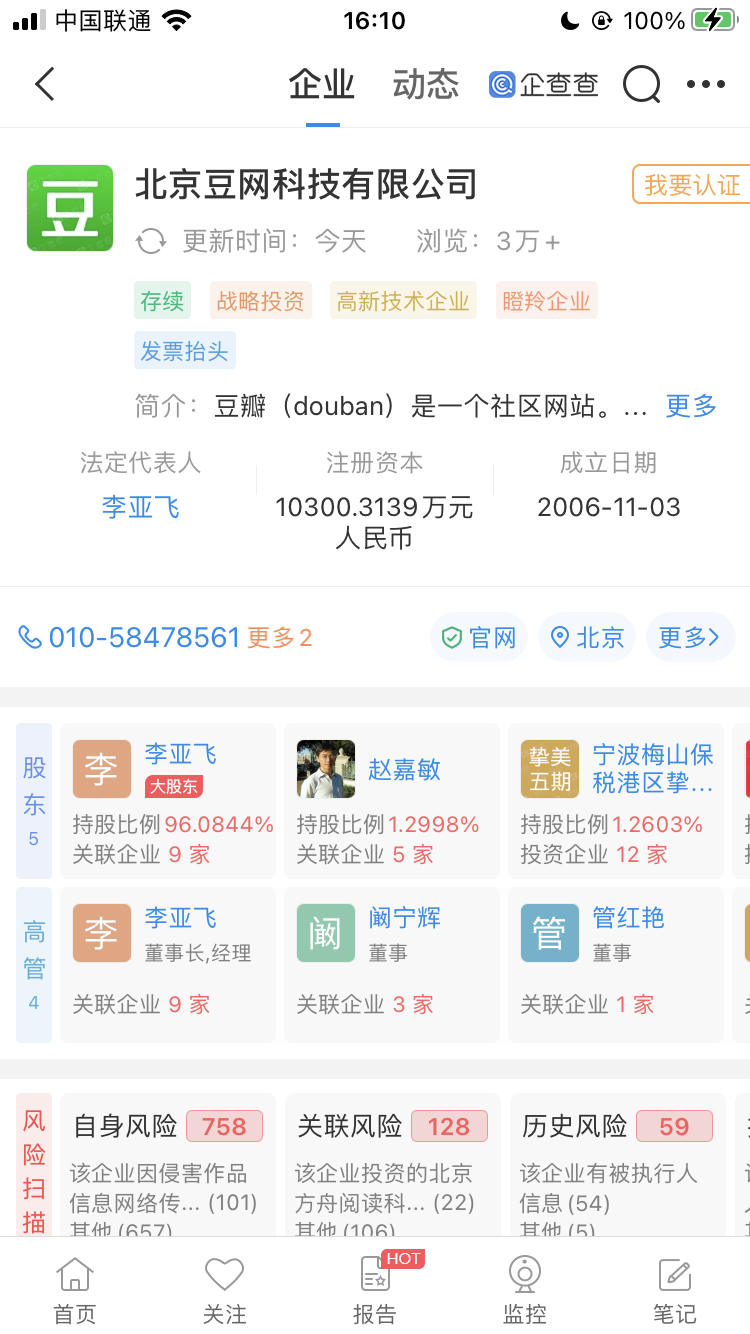Open the 官网 website chip

(x=479, y=637)
